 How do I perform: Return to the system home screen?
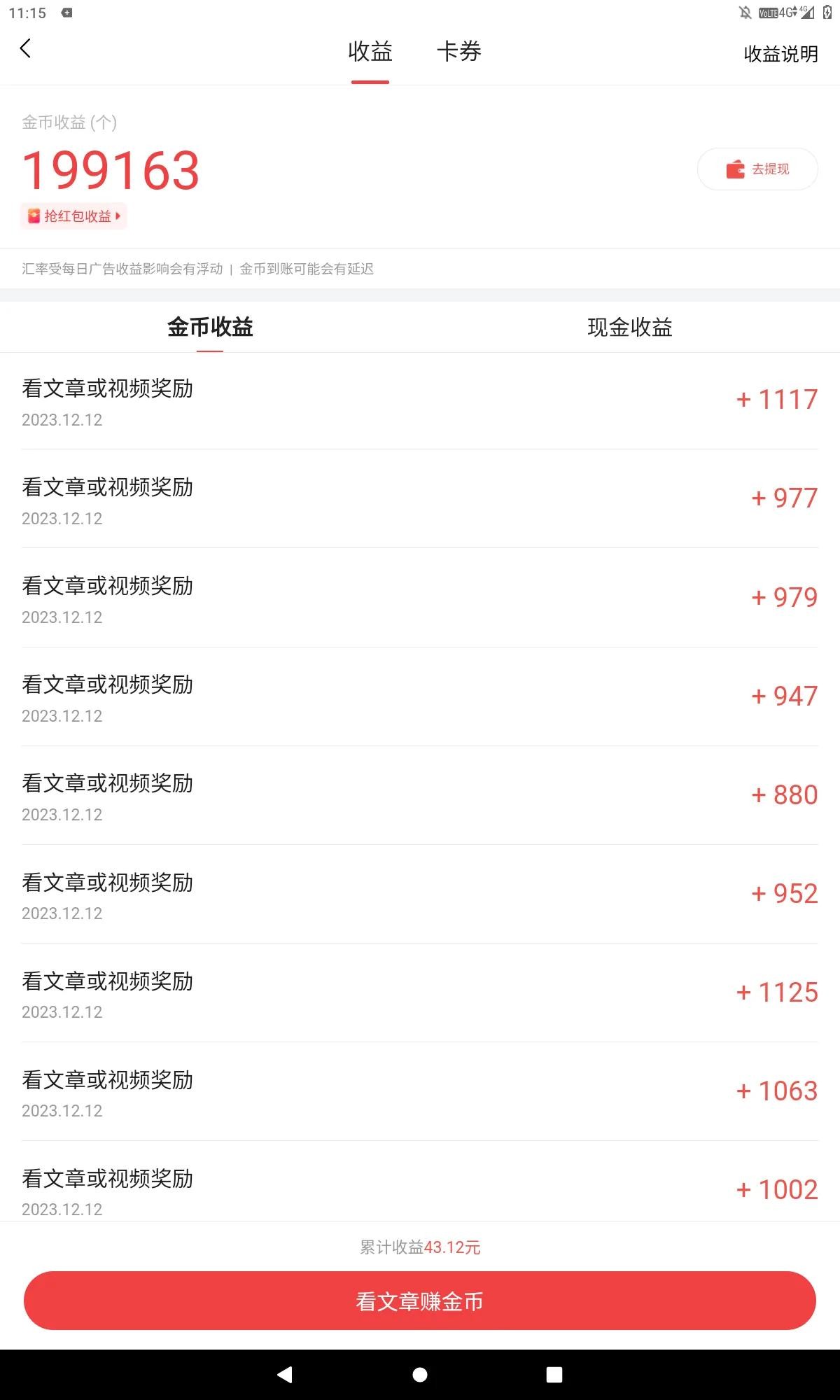tap(420, 1375)
